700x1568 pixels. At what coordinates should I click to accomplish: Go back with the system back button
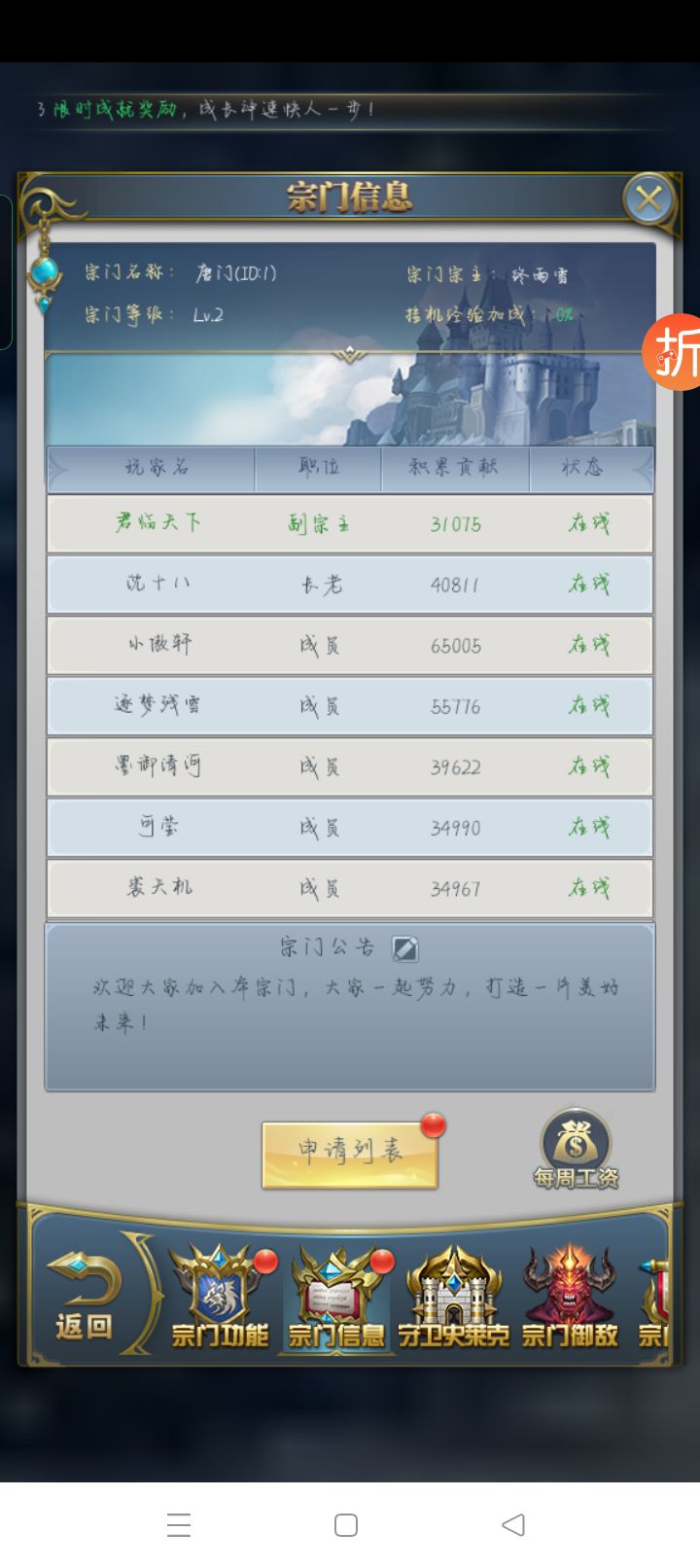pos(513,1524)
